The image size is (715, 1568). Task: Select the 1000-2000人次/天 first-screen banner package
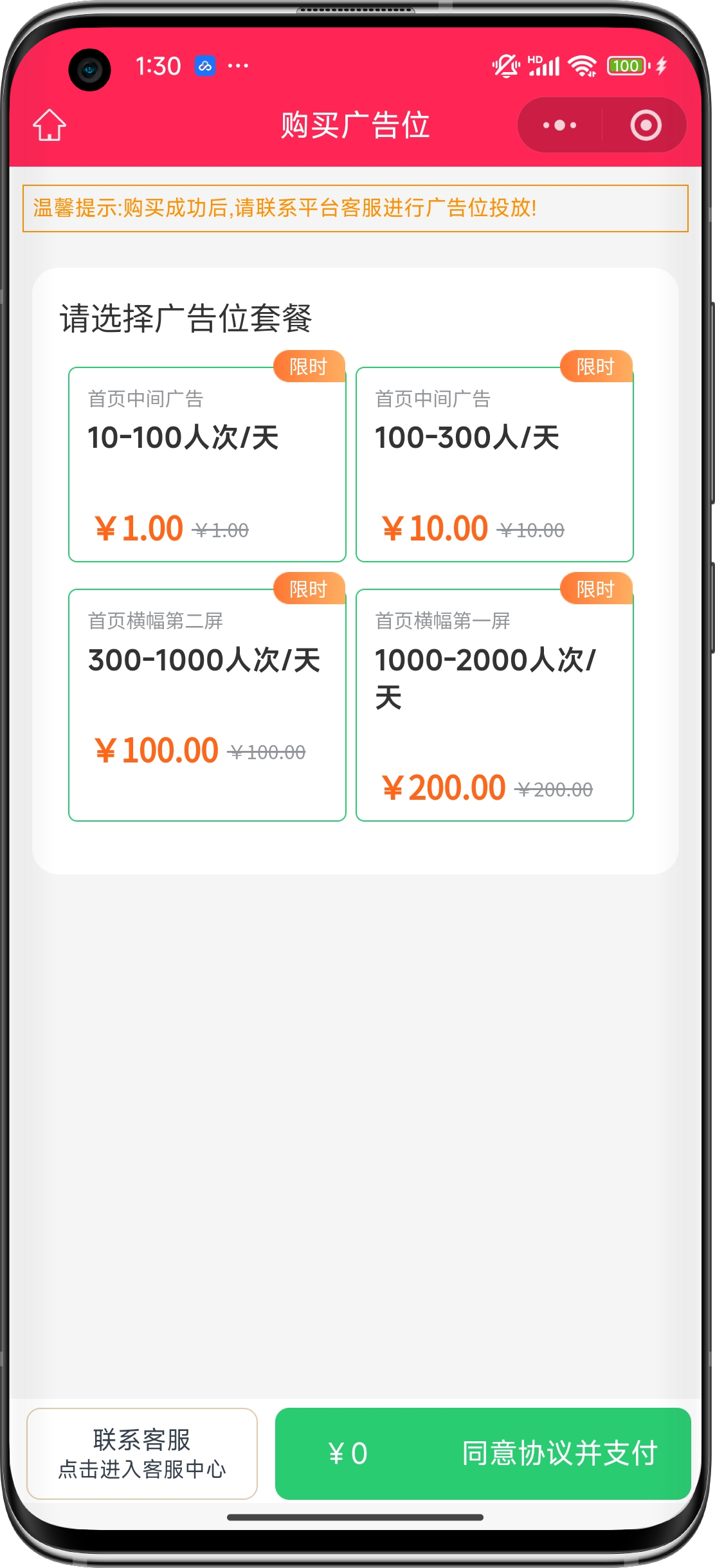pyautogui.click(x=494, y=705)
